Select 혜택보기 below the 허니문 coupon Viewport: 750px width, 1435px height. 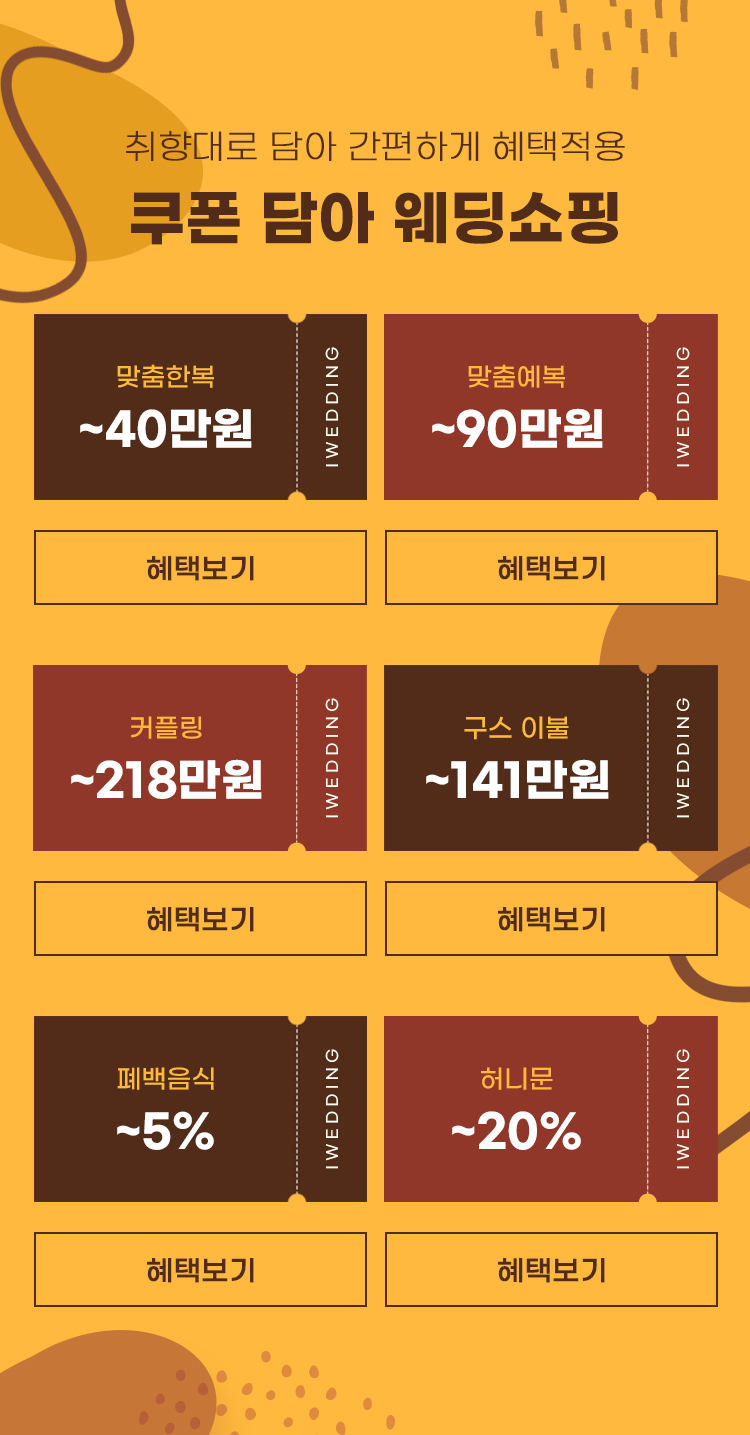551,1269
